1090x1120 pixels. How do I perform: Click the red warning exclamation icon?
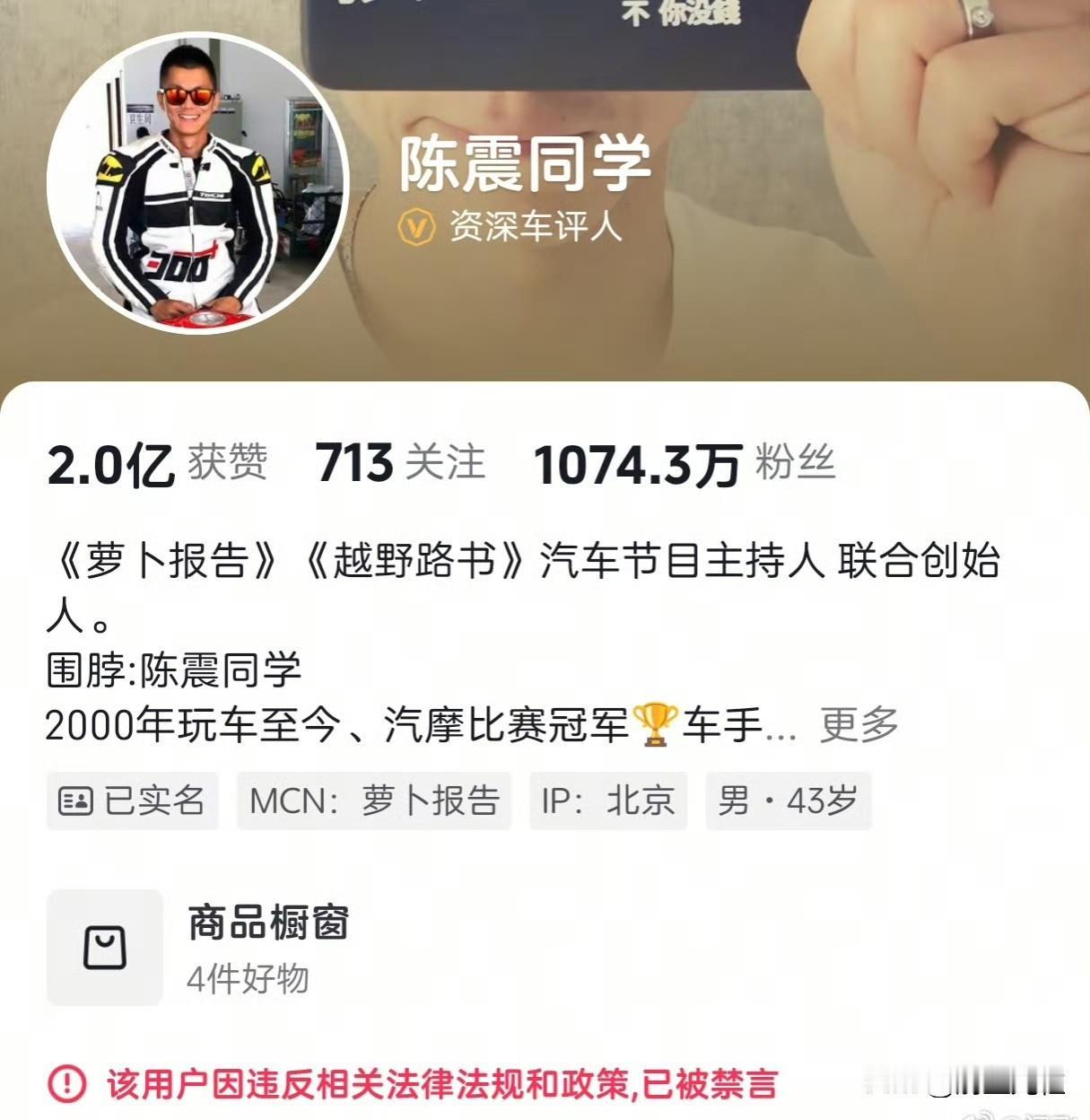click(x=68, y=1084)
